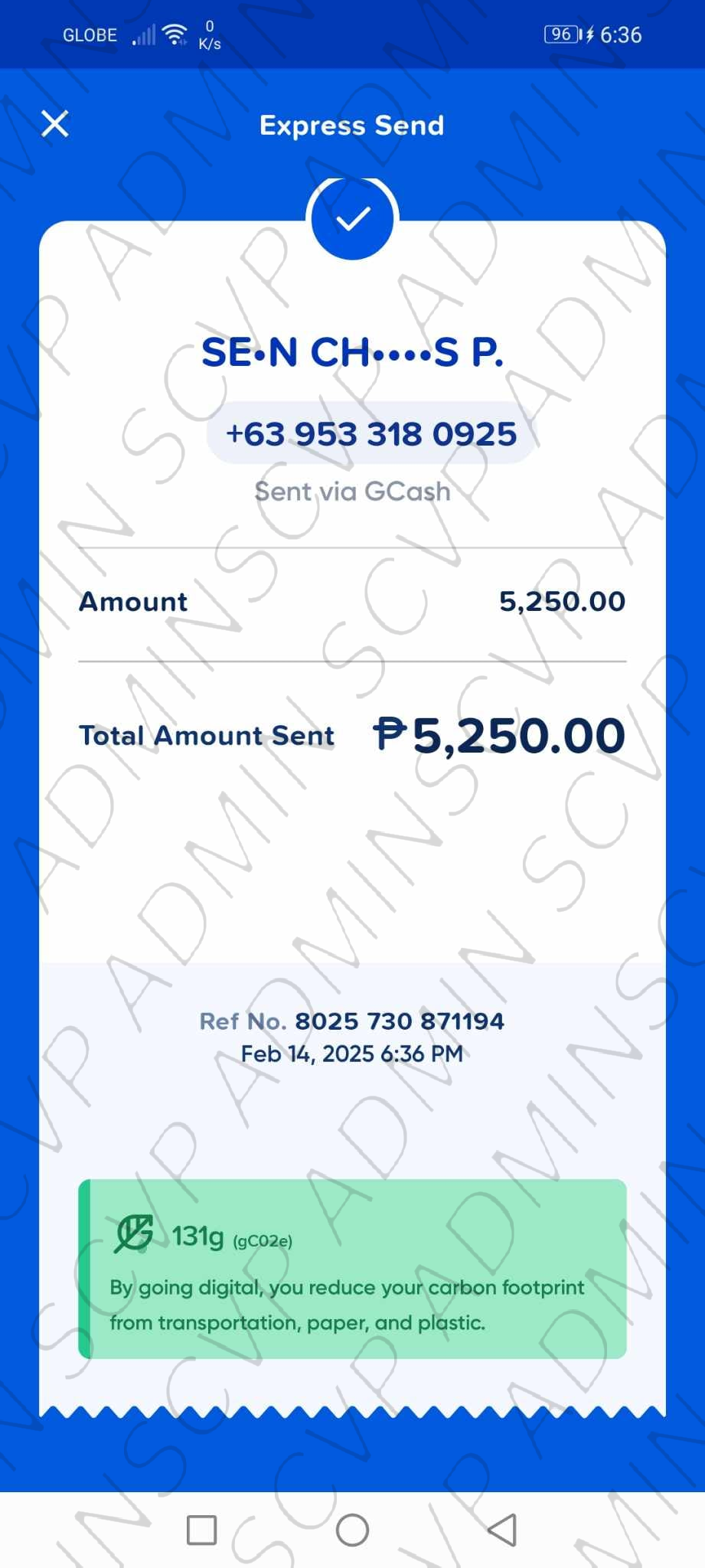Open recent apps view
Image resolution: width=705 pixels, height=1568 pixels.
[202, 1530]
